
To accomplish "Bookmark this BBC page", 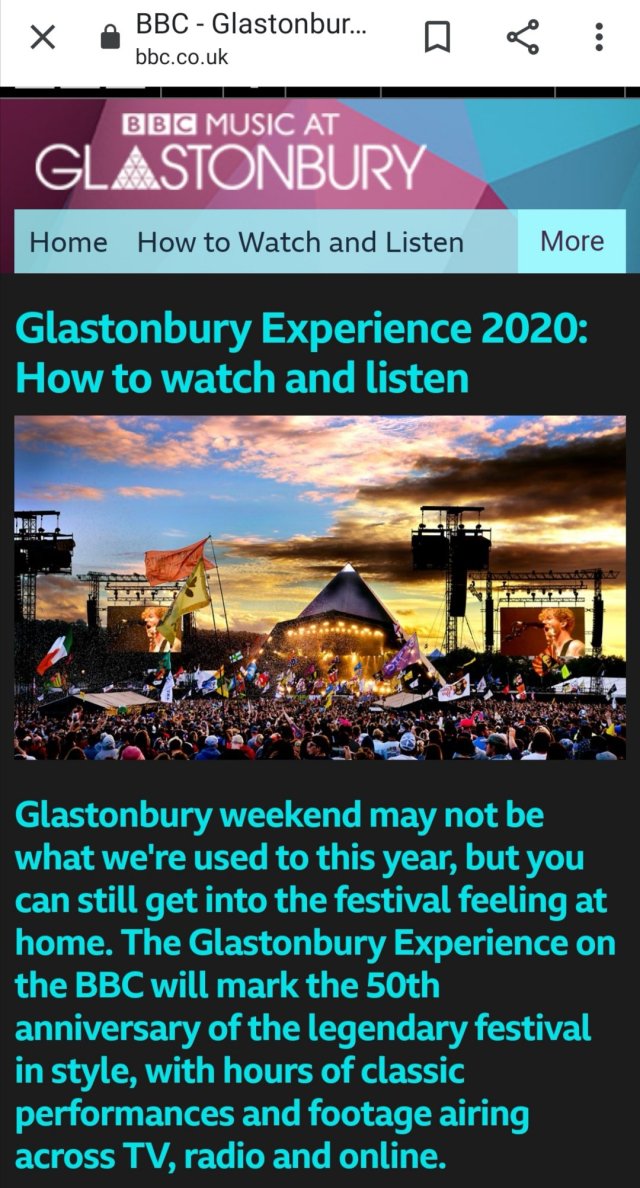I will tap(438, 38).
